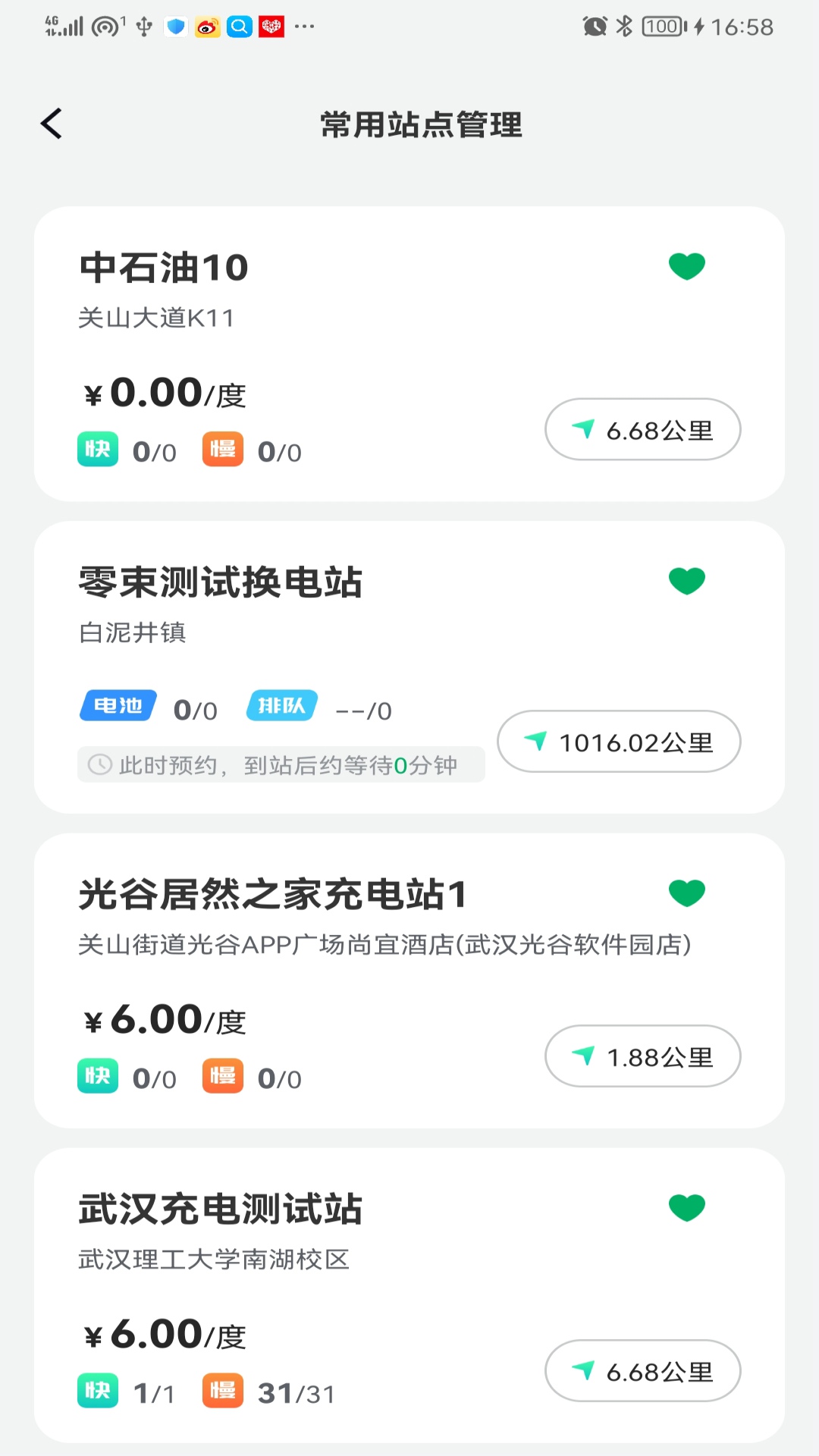Tap the 快 icon on 武汉充电测试站
Viewport: 819px width, 1456px height.
click(x=97, y=1390)
